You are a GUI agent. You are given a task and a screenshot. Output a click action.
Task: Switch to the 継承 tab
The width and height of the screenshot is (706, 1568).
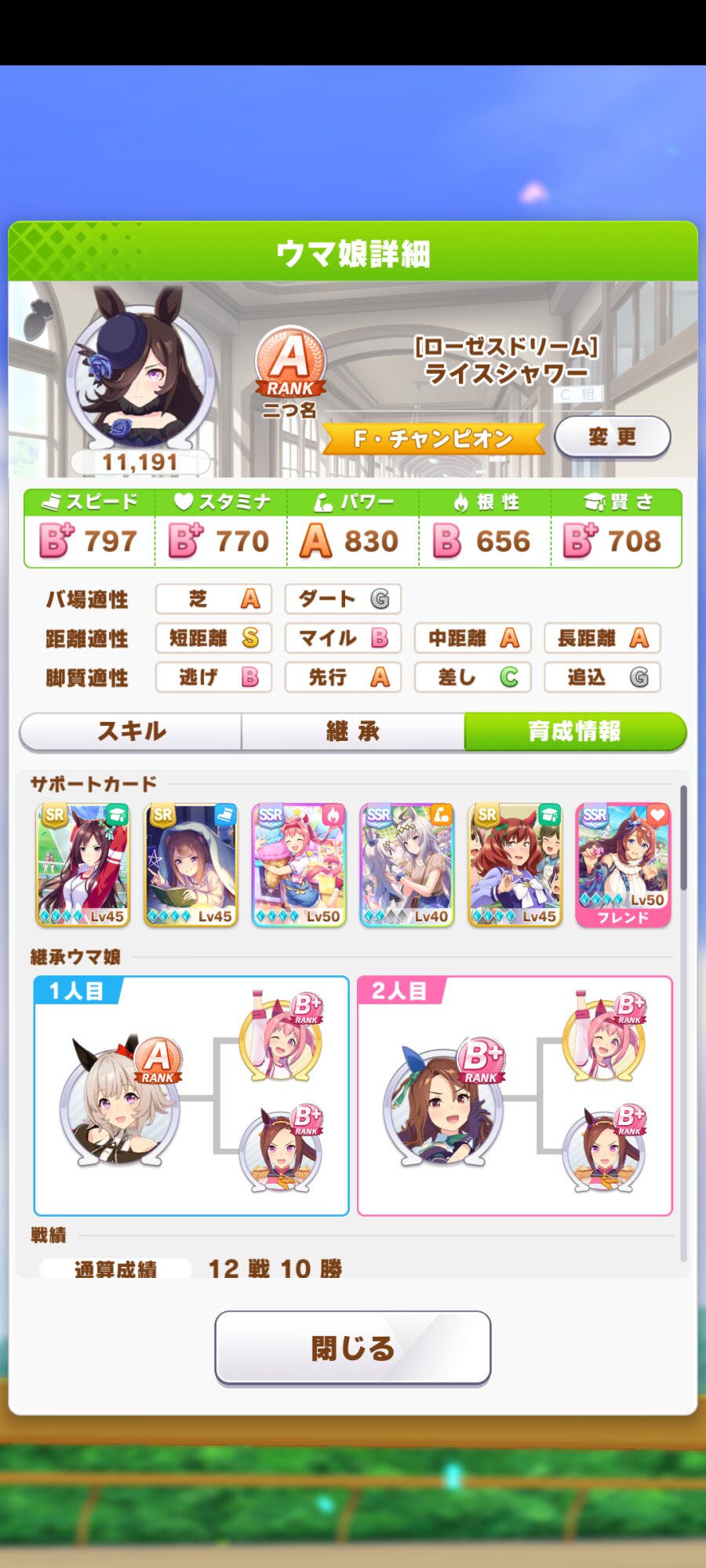(353, 731)
